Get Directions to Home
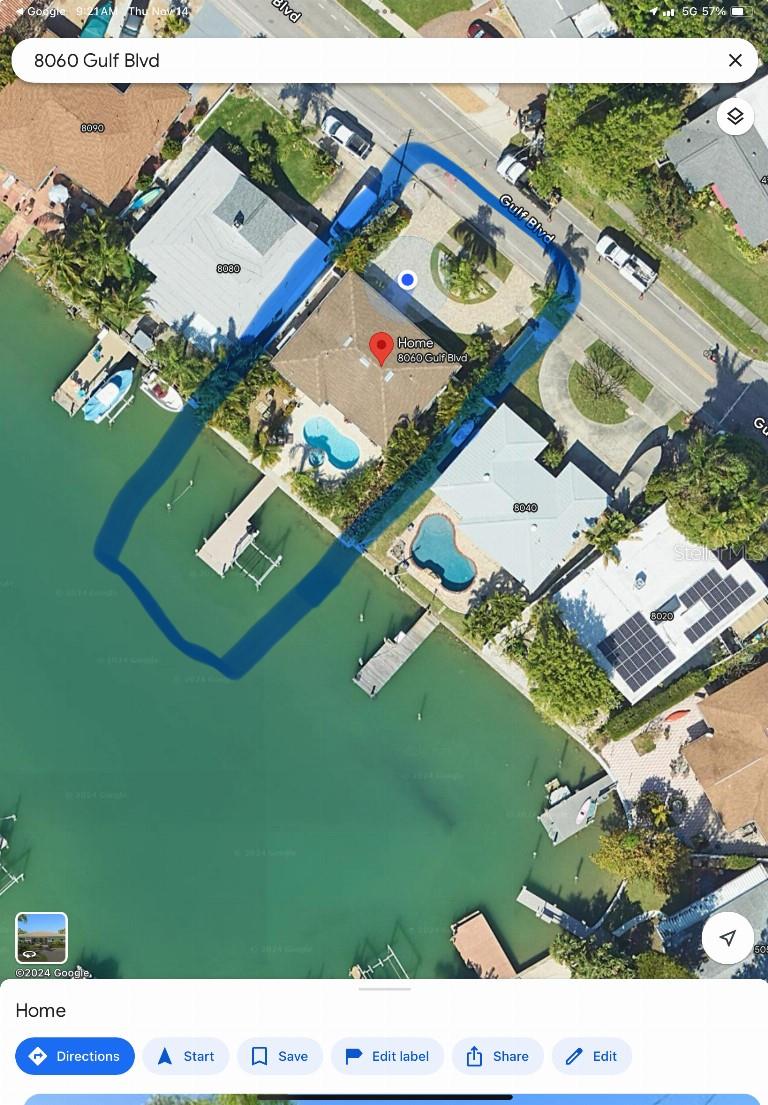The width and height of the screenshot is (768, 1105). click(75, 1056)
